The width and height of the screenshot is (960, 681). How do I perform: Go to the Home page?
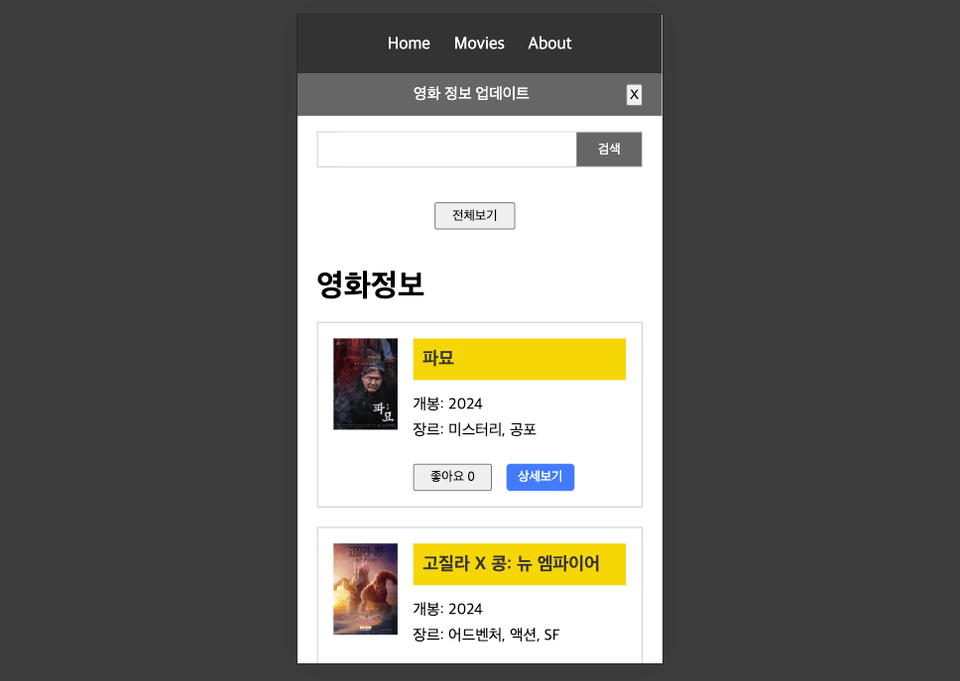pyautogui.click(x=408, y=43)
